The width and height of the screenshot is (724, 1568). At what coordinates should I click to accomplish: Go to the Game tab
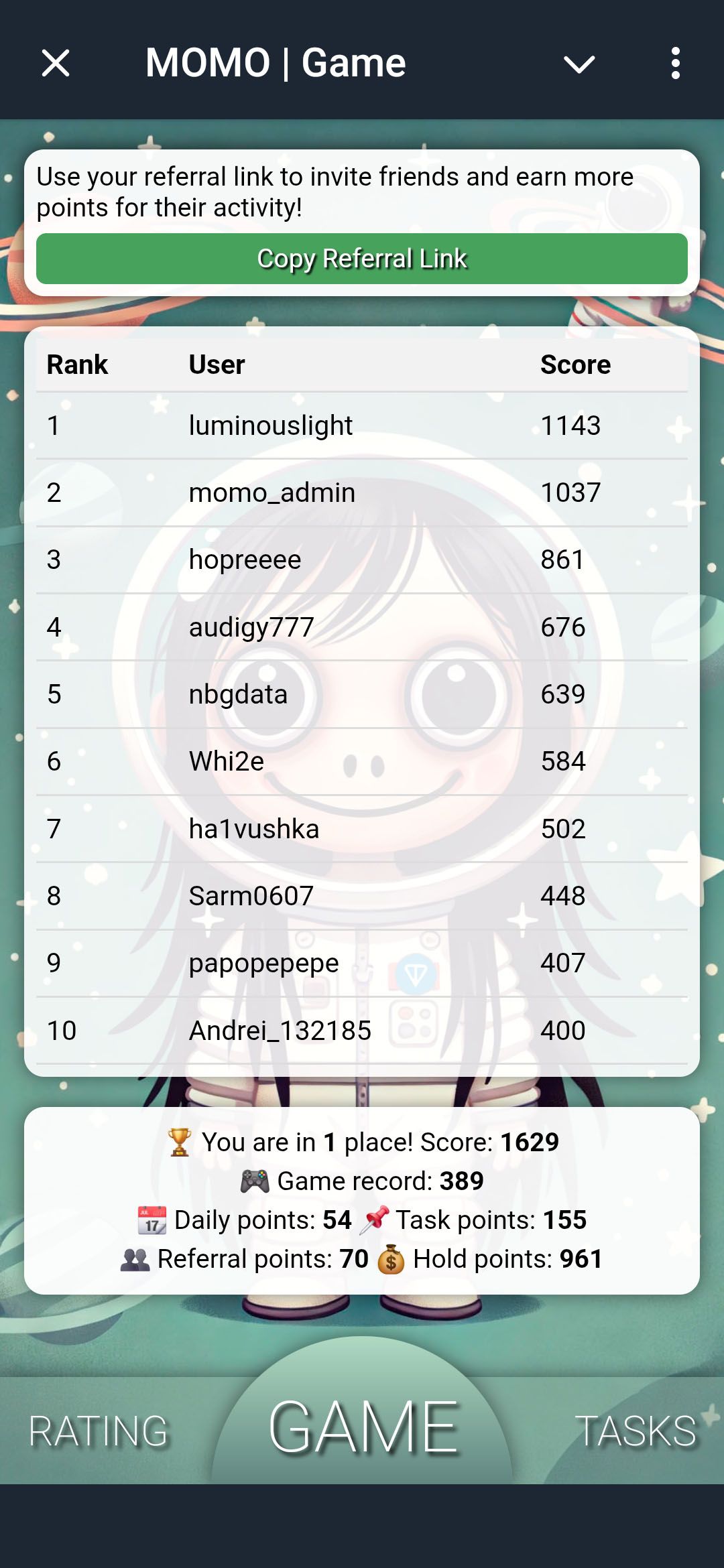362,1427
